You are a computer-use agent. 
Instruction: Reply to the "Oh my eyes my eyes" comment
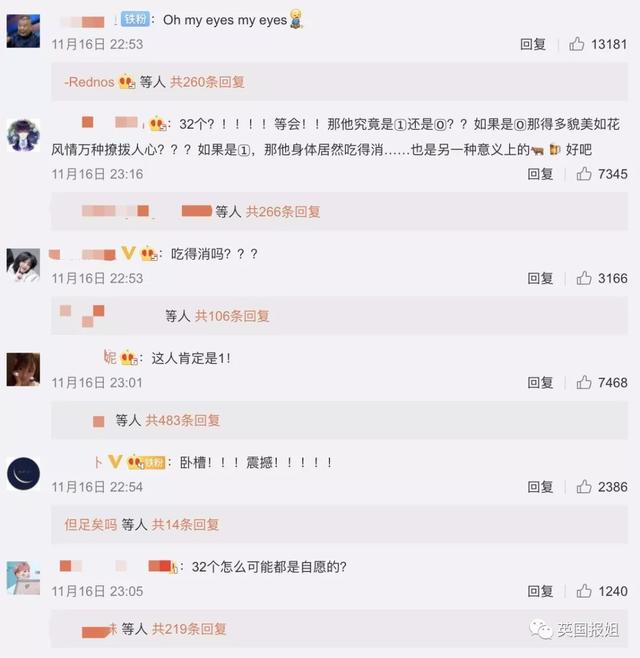[532, 44]
